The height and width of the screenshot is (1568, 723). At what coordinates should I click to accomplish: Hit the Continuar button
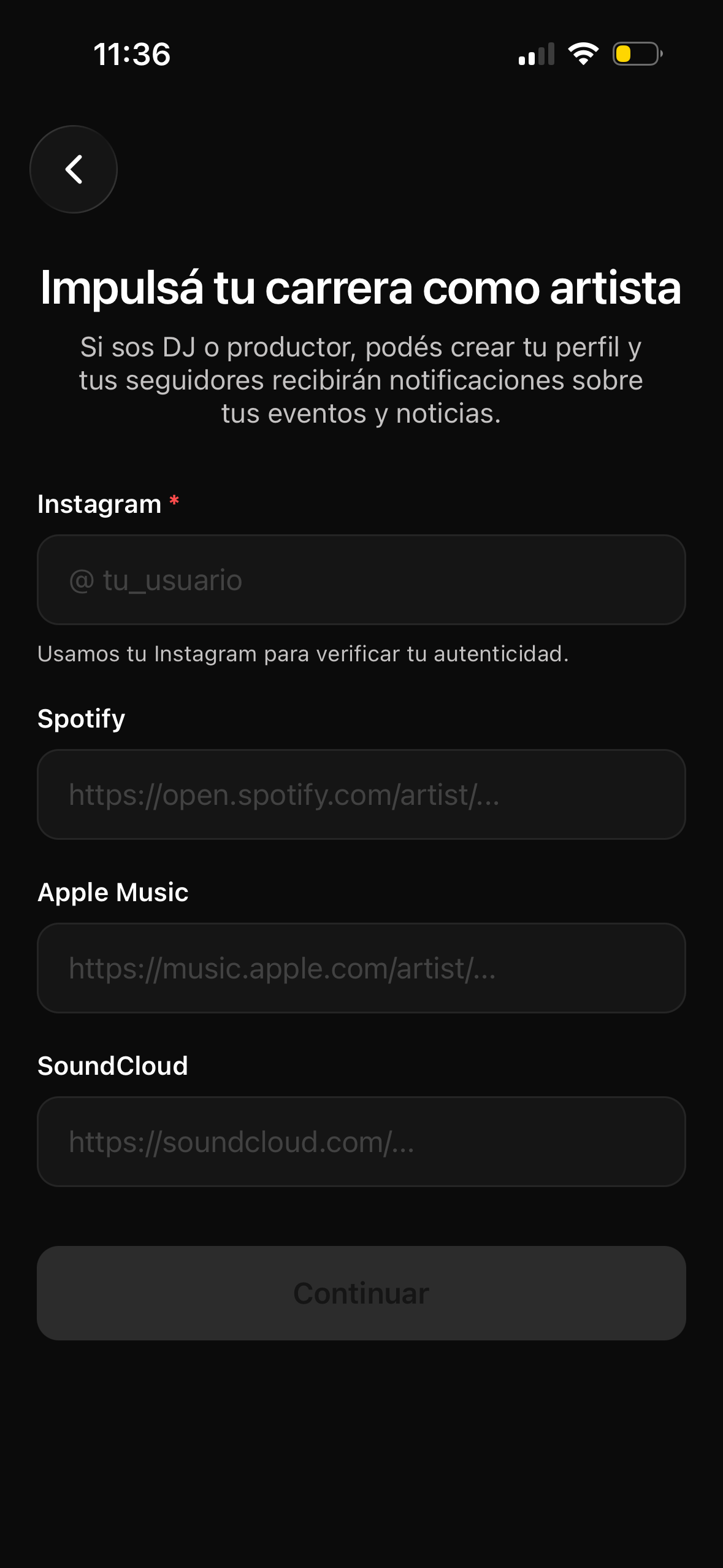pos(361,1293)
